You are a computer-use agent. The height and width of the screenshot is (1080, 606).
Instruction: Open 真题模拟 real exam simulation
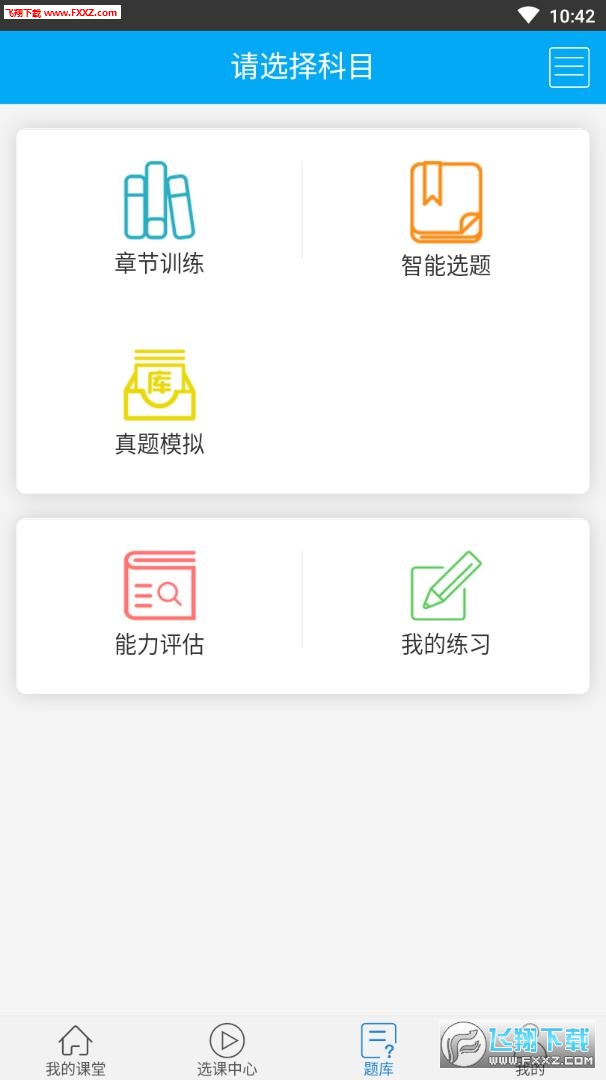pos(159,401)
